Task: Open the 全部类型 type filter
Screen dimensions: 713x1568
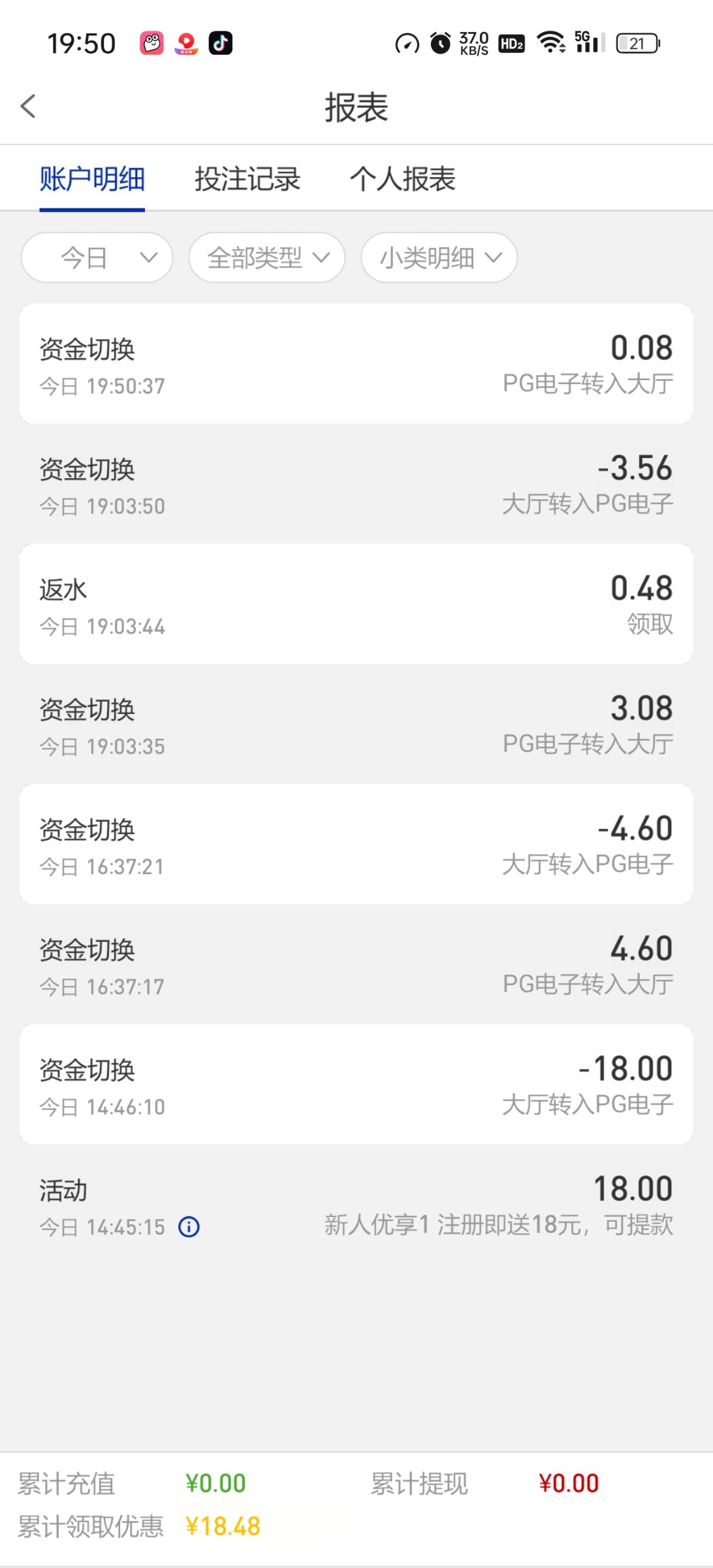Action: pyautogui.click(x=267, y=258)
